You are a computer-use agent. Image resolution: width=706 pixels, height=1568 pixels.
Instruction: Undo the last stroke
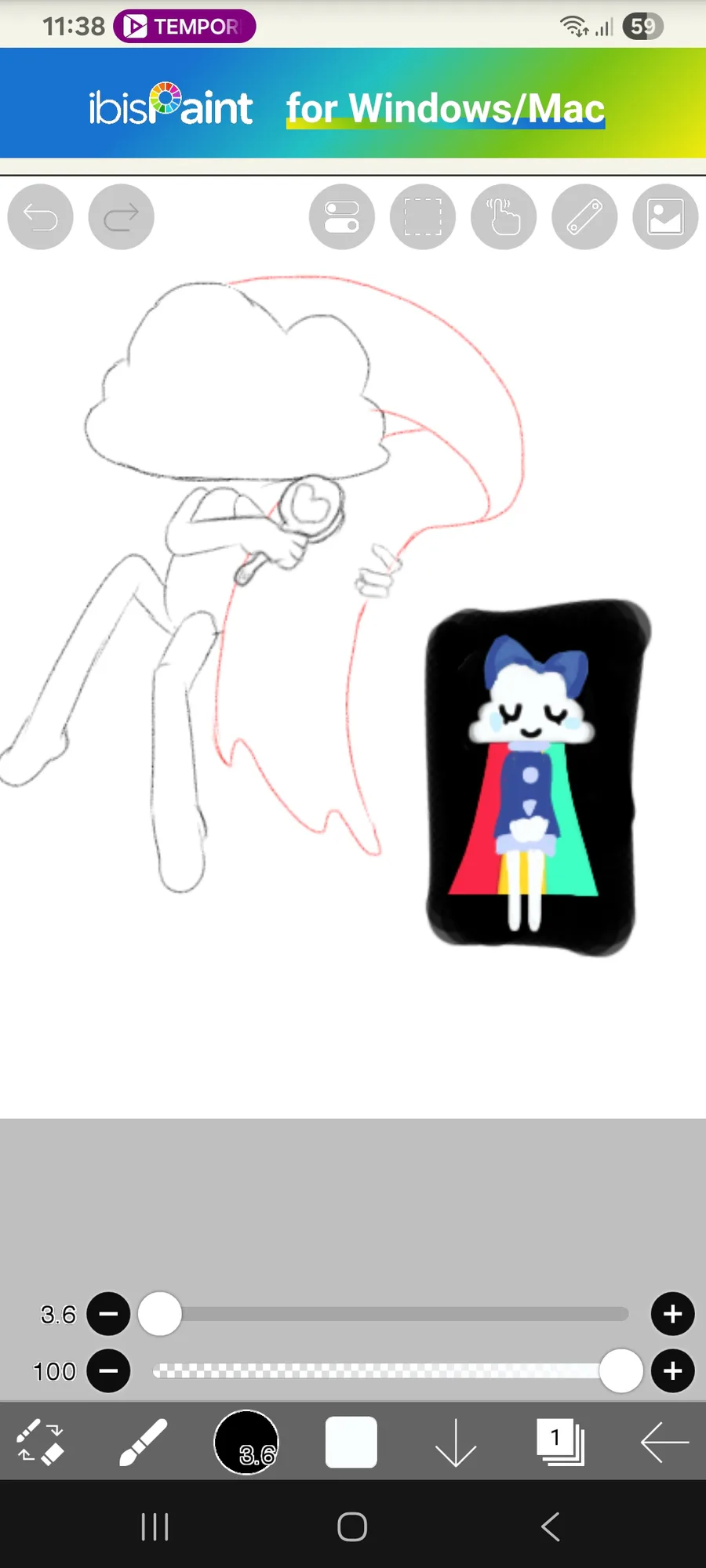(40, 217)
